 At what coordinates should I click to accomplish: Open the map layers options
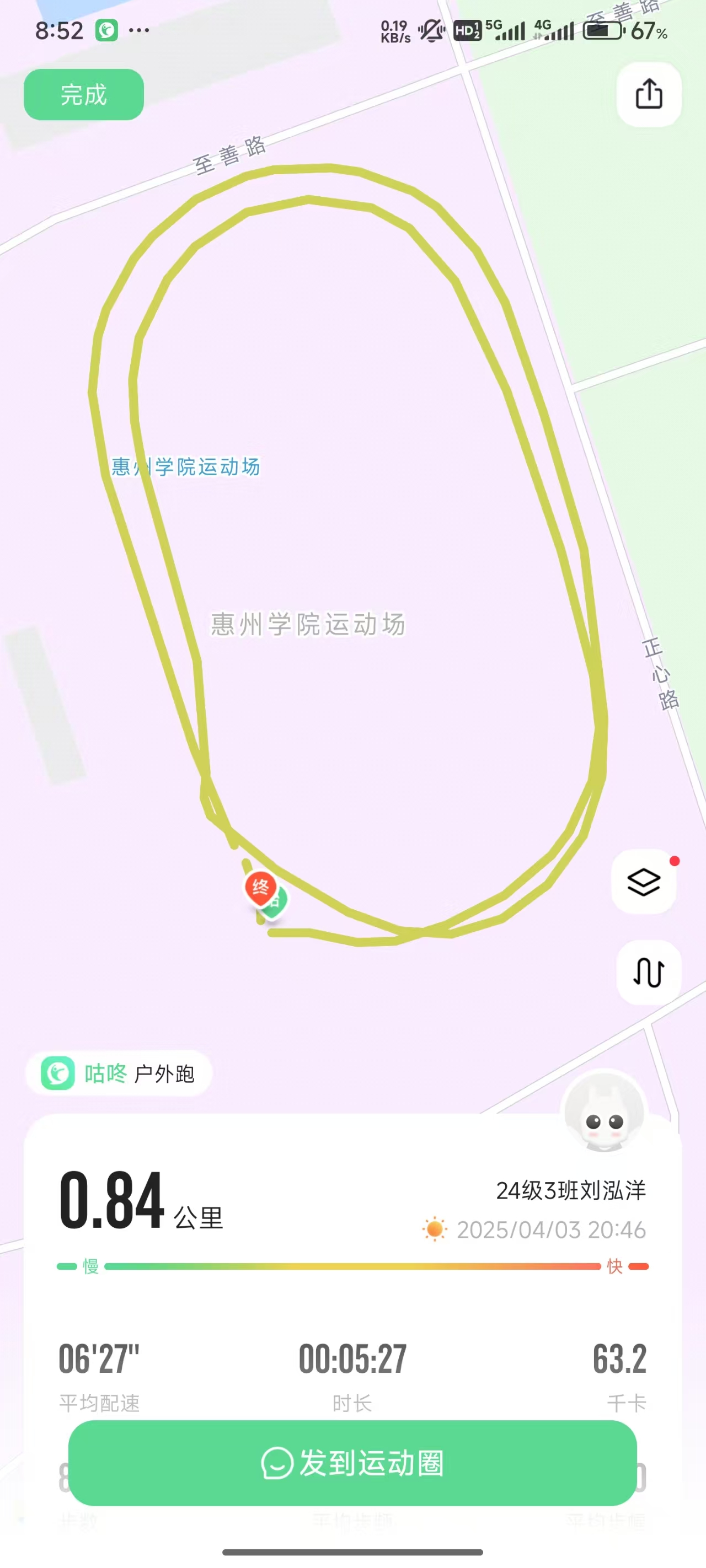(644, 882)
